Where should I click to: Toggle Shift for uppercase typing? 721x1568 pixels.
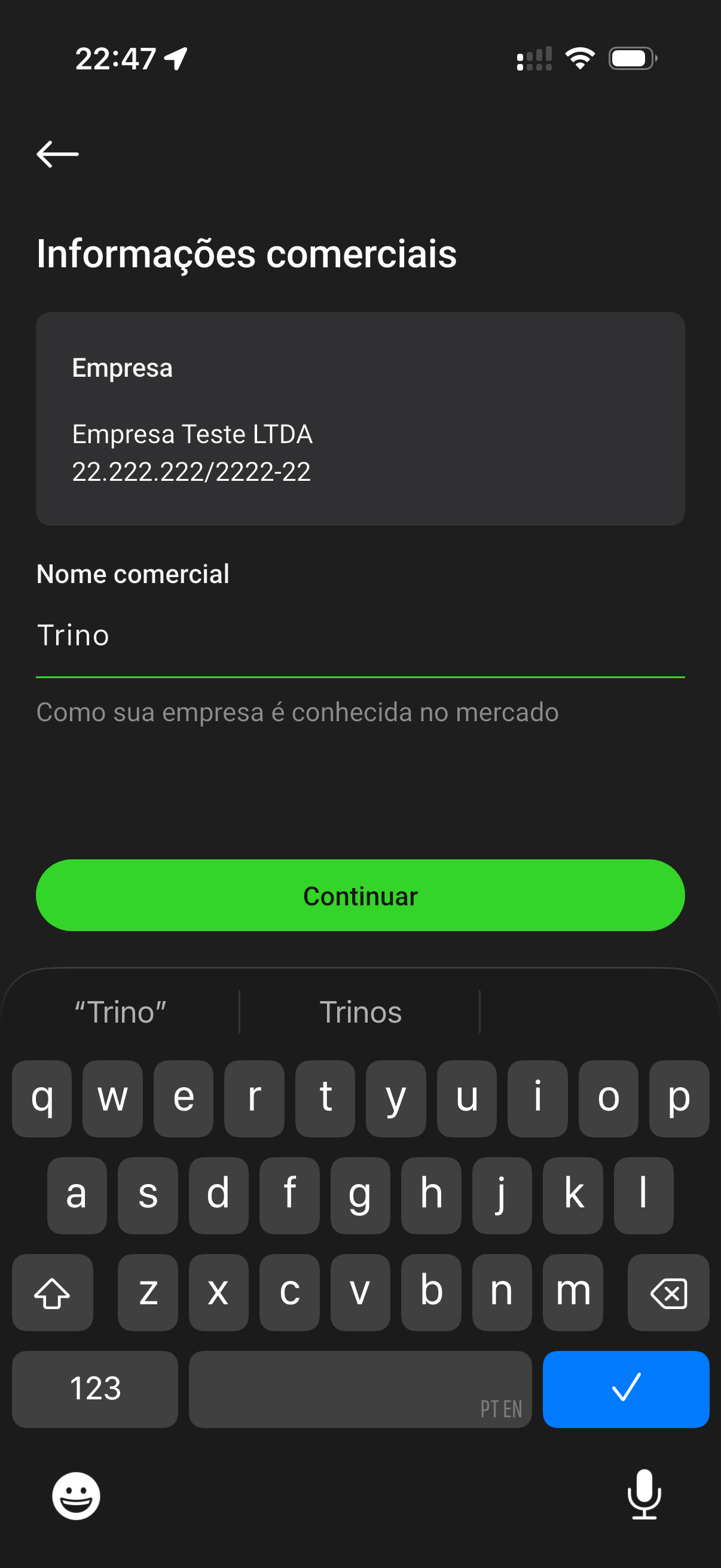53,1293
